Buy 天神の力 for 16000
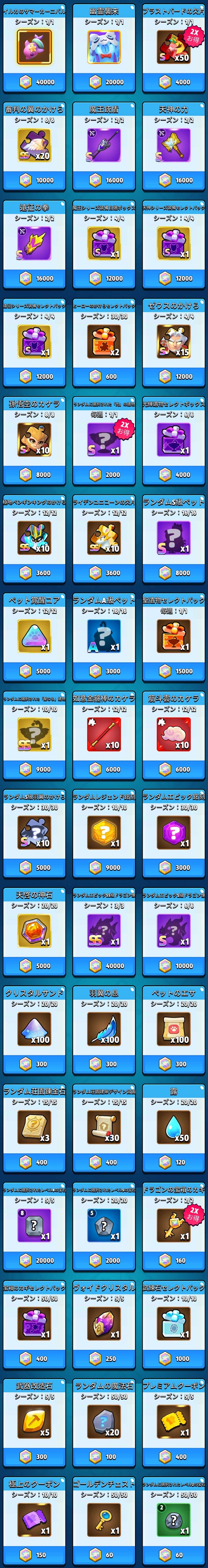The width and height of the screenshot is (208, 1568). pyautogui.click(x=173, y=179)
